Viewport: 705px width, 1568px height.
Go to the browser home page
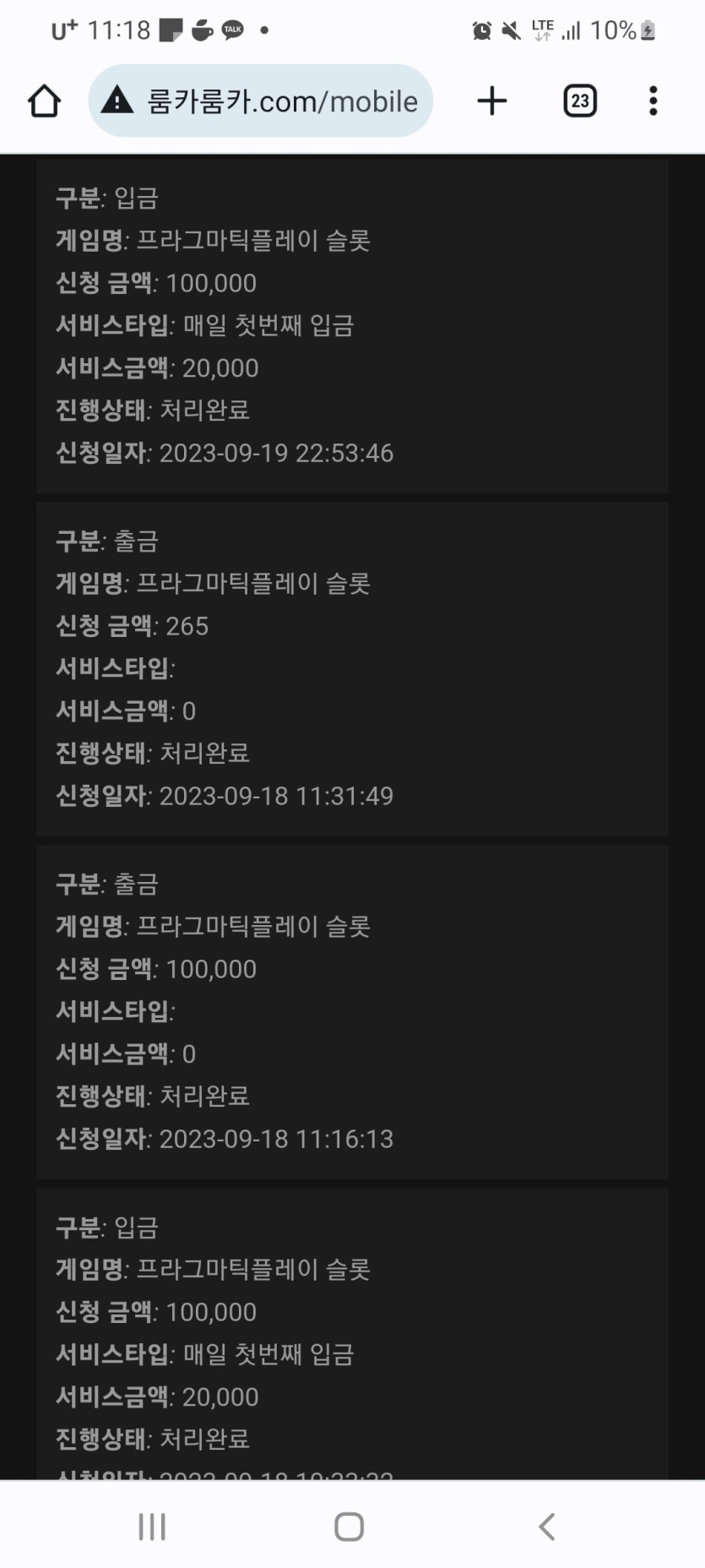tap(44, 101)
